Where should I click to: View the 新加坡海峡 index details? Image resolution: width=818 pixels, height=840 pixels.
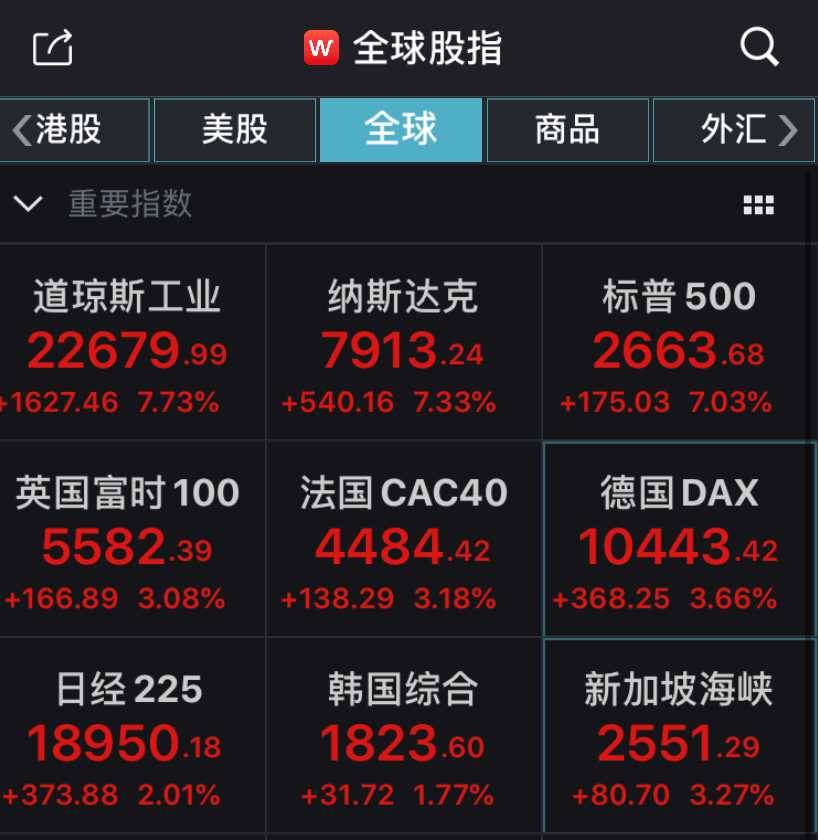click(x=679, y=737)
